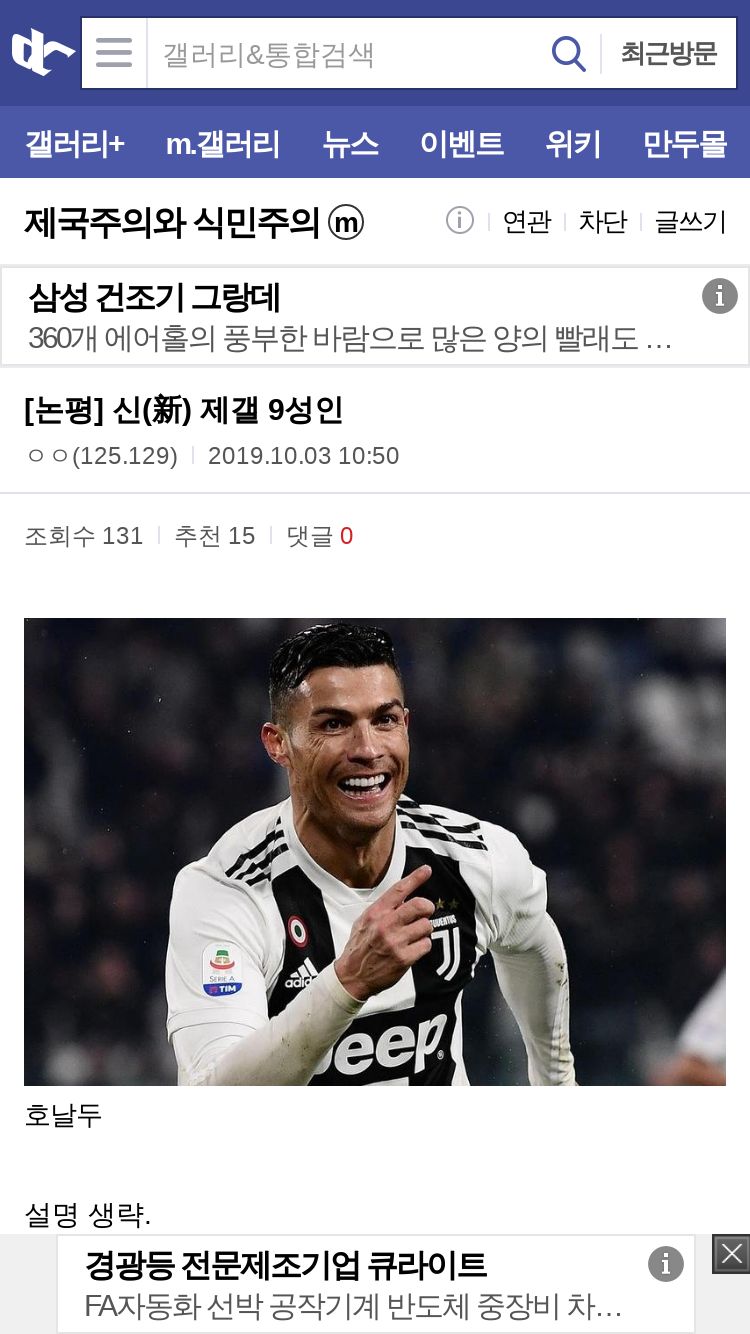Select the 만두몰 tab
The width and height of the screenshot is (750, 1334).
(685, 143)
